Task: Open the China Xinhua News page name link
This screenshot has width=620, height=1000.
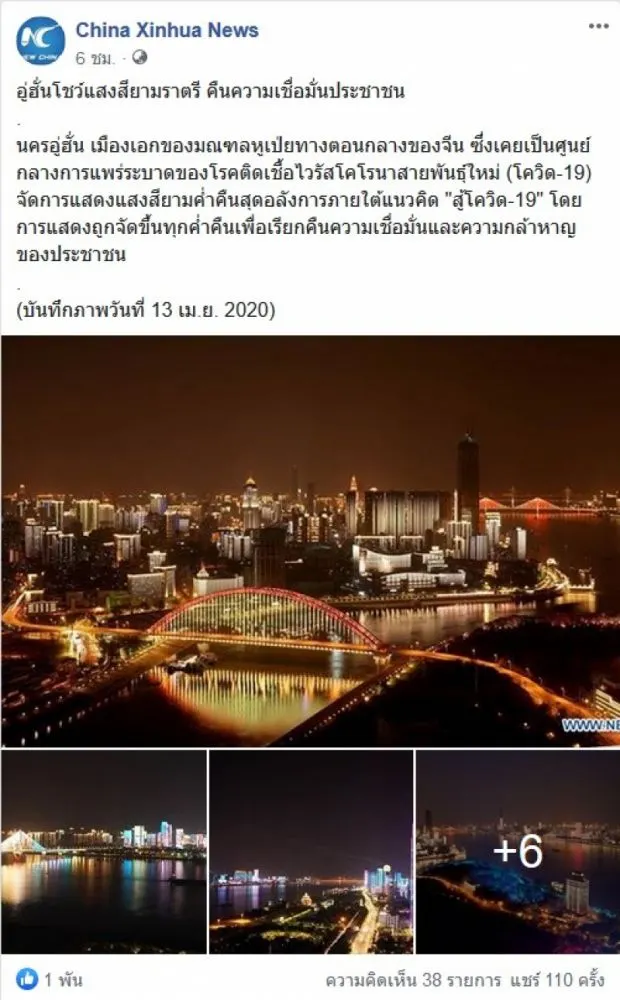Action: (167, 30)
